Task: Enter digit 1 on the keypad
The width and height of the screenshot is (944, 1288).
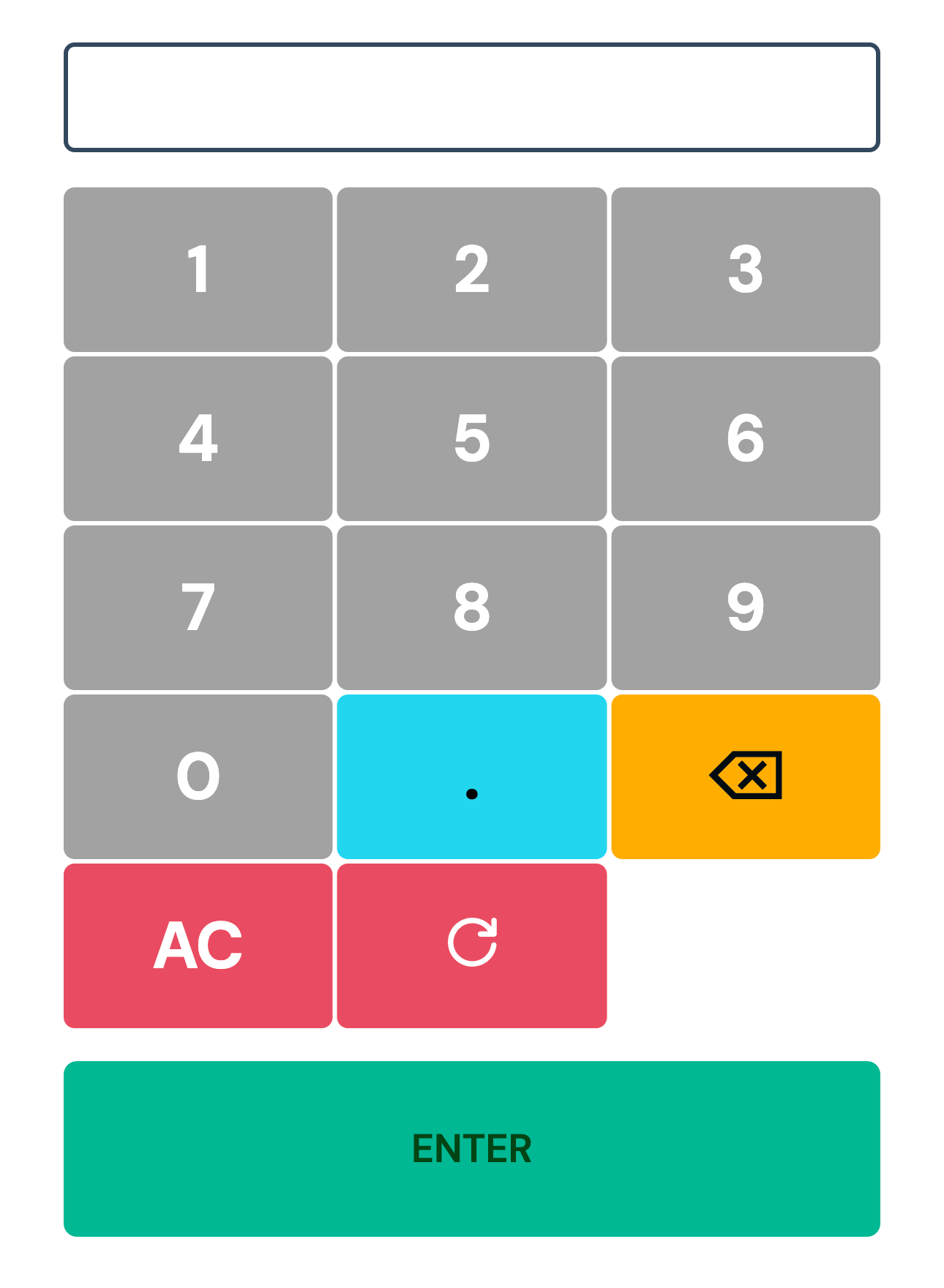Action: (198, 269)
